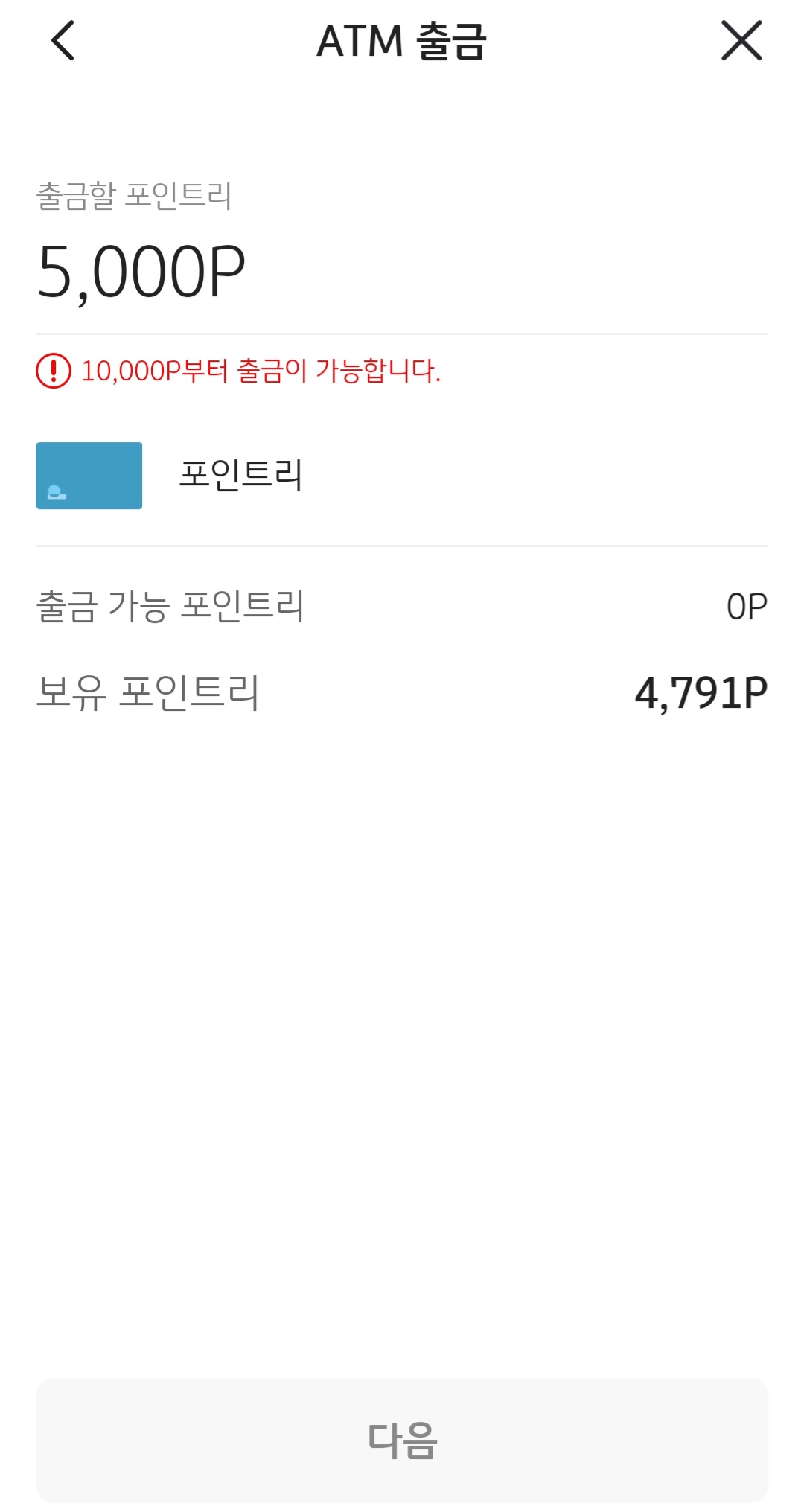The width and height of the screenshot is (801, 1512).
Task: Click the header navigation bar
Action: coord(400,40)
